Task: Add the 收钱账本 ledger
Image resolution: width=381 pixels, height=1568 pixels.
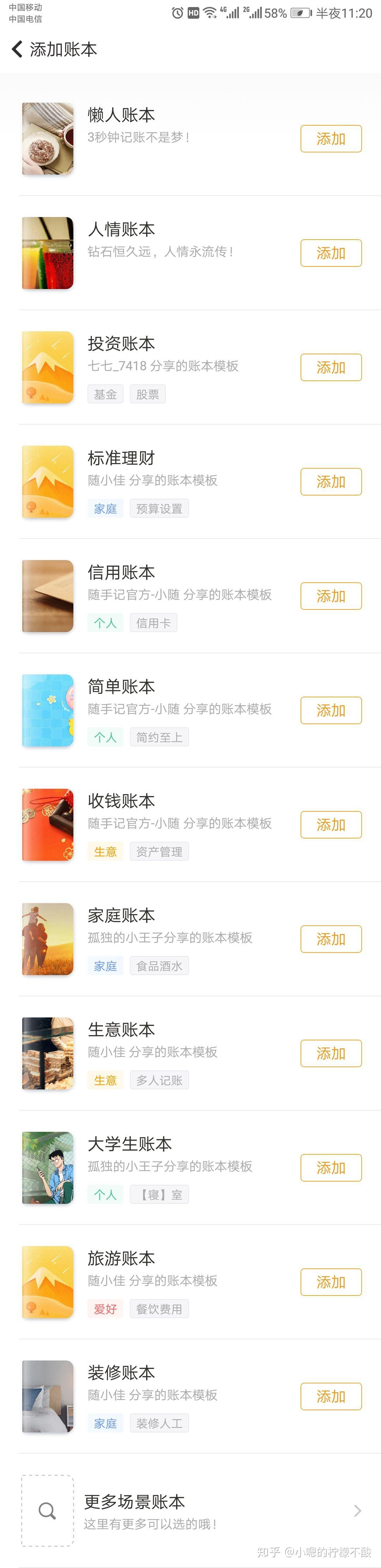Action: (x=331, y=825)
